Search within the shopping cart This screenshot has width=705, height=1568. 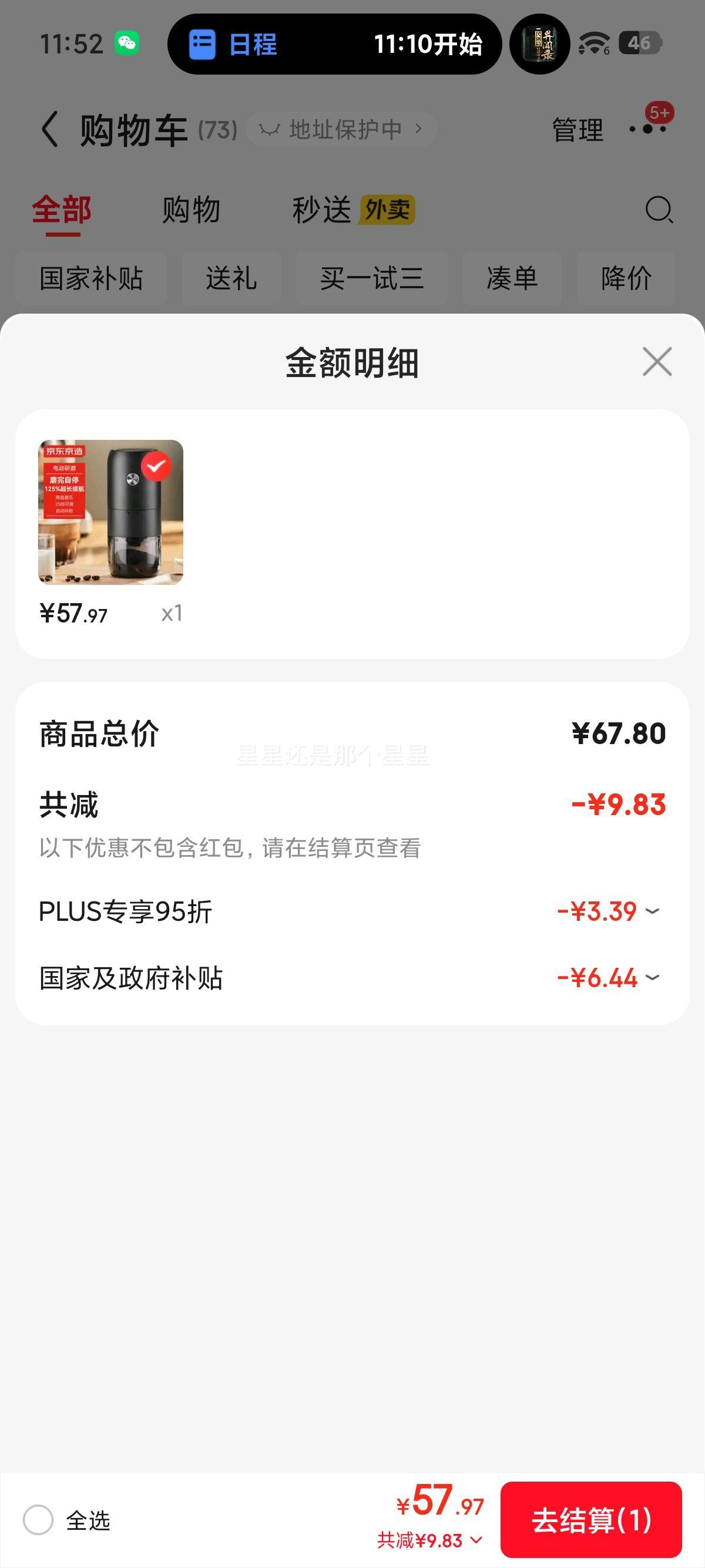(659, 210)
